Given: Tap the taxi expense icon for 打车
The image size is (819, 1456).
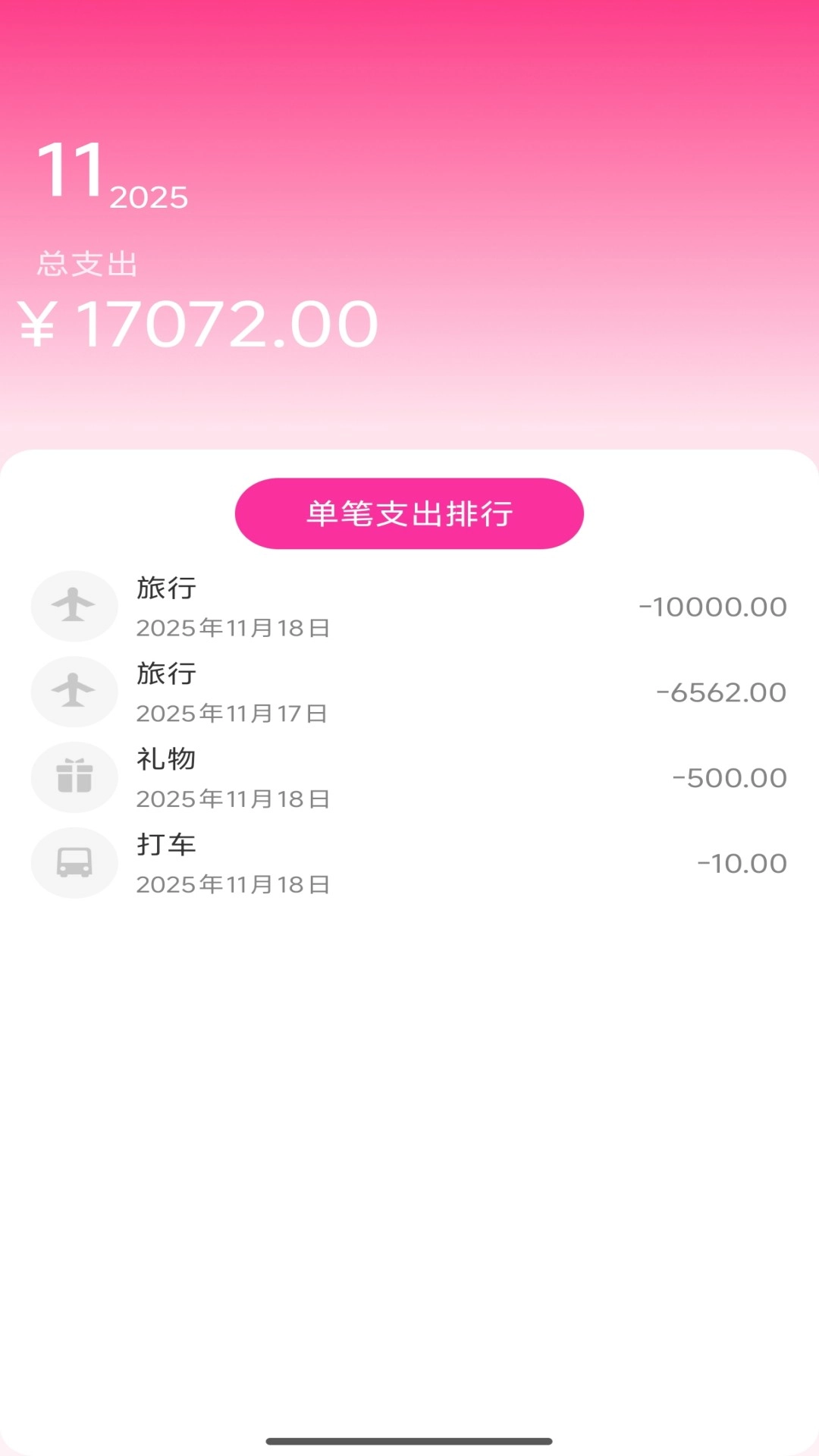Looking at the screenshot, I should (74, 863).
